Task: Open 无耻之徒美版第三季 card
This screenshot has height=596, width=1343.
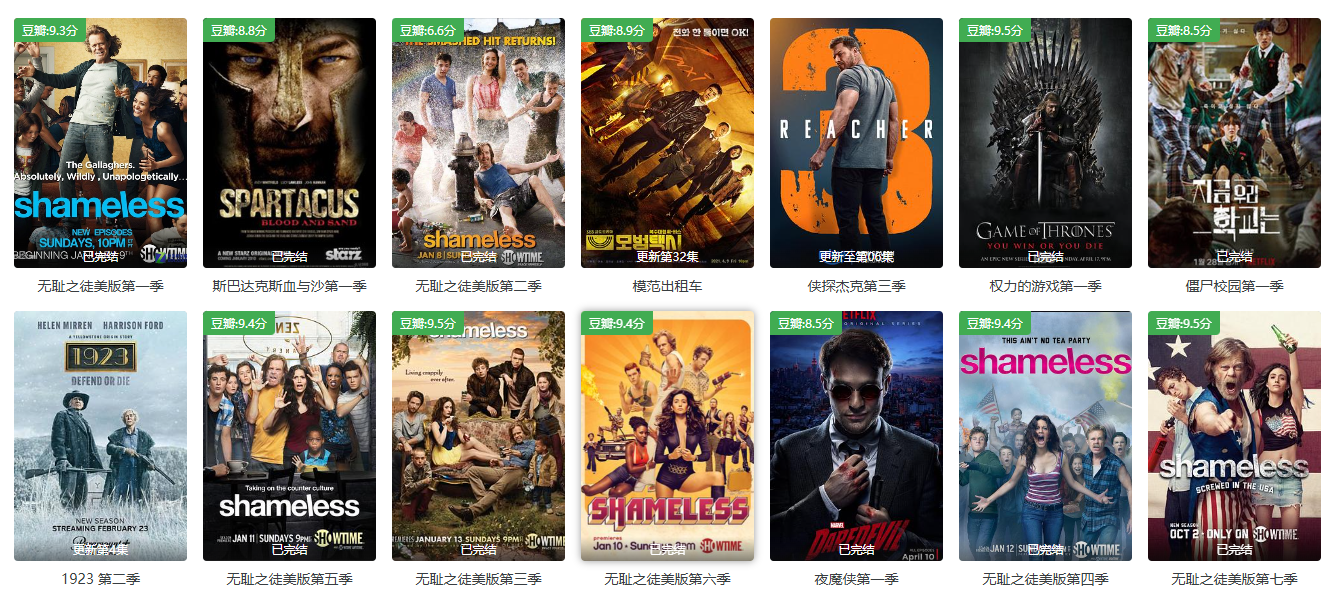Action: click(478, 436)
